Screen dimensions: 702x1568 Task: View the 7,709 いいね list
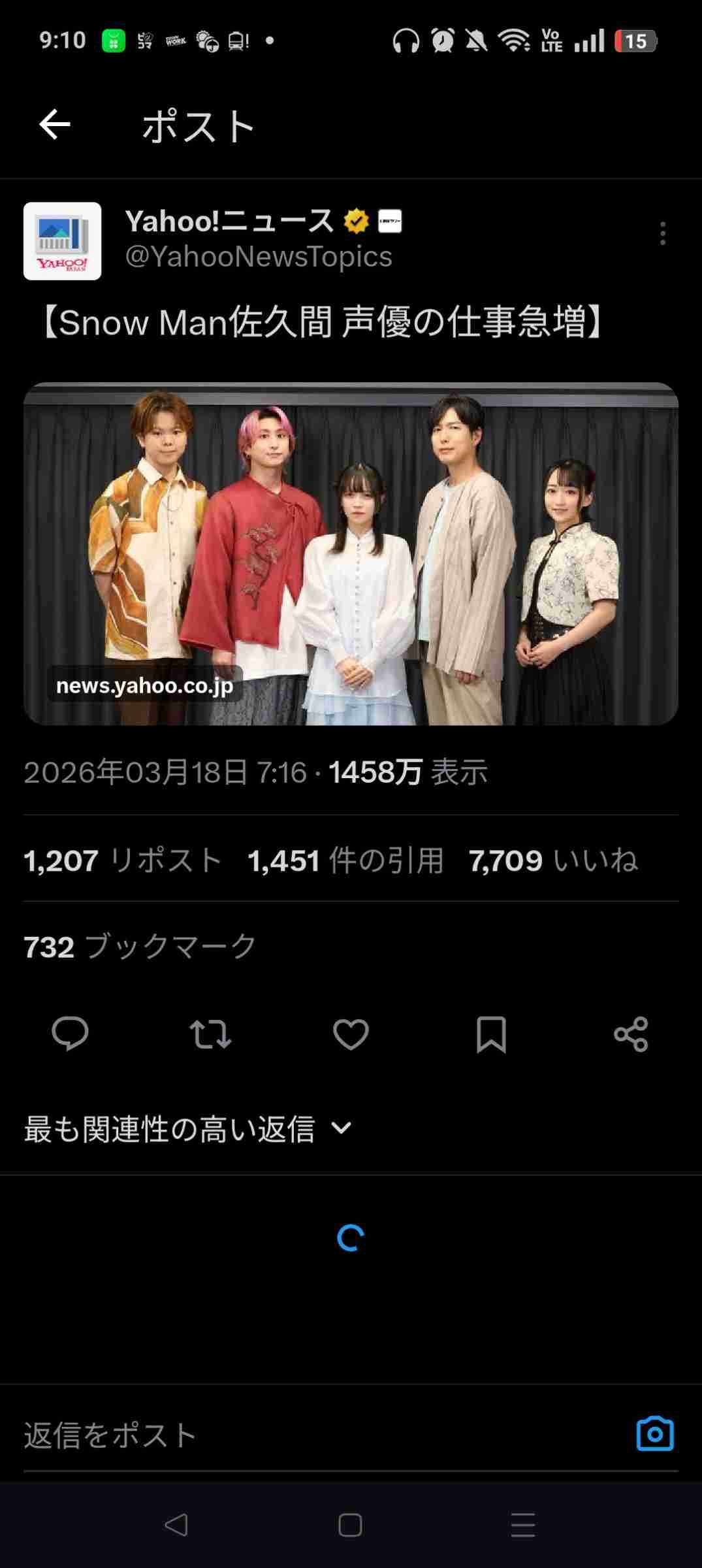click(x=552, y=860)
